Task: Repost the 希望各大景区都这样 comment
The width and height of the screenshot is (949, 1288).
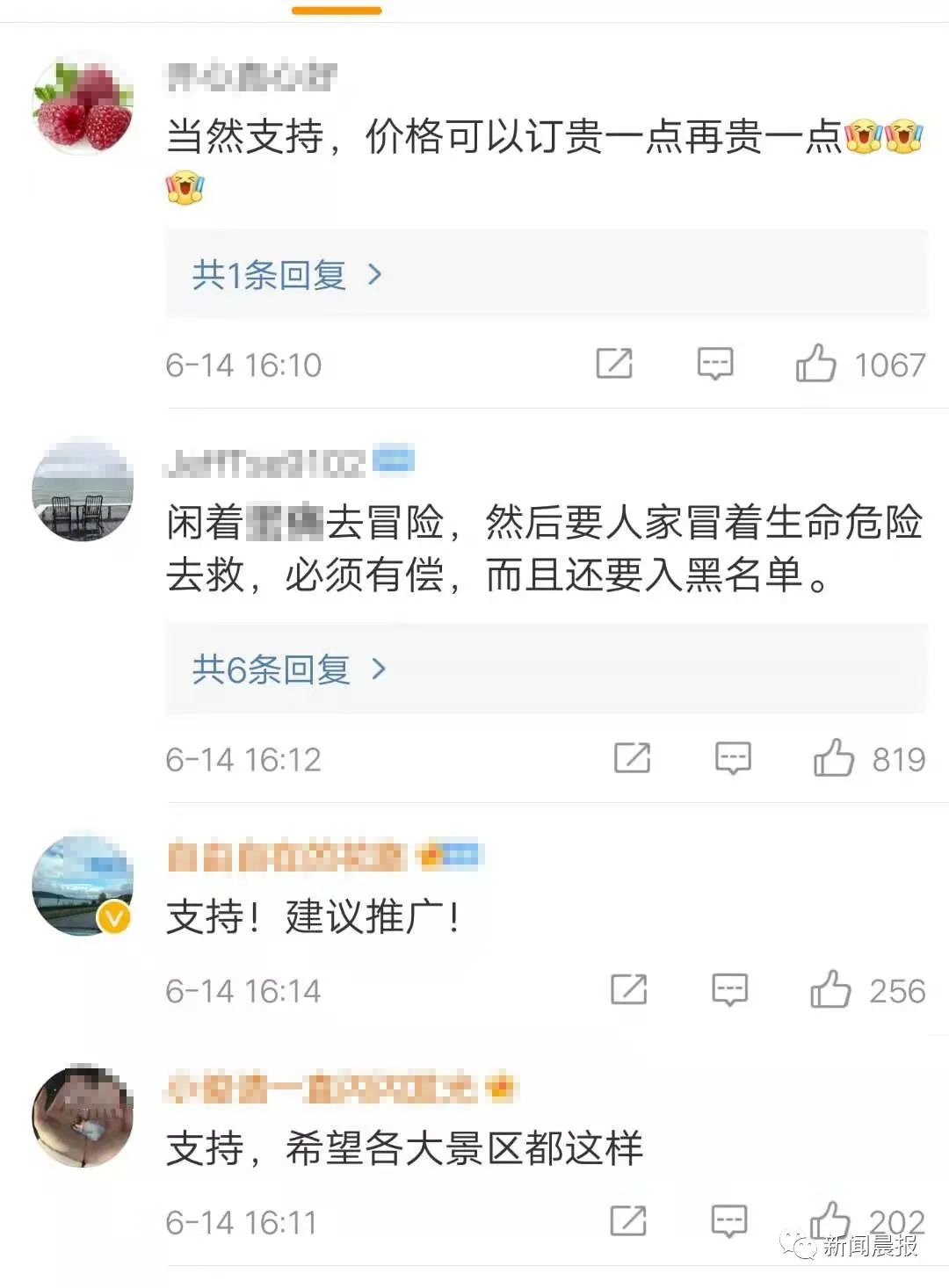Action: point(629,1221)
